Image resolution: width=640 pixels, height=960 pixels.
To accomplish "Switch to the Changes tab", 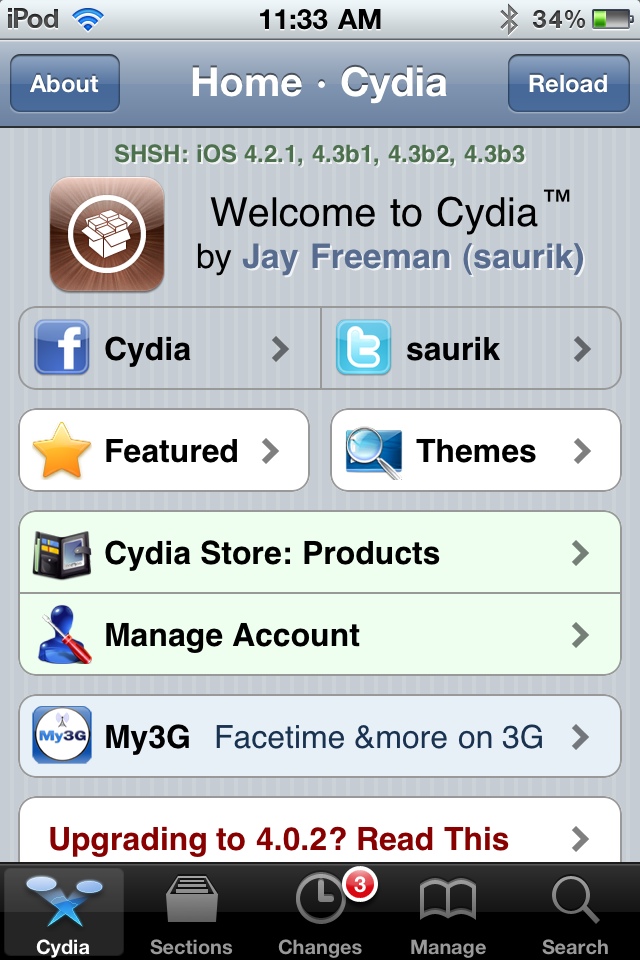I will 320,915.
